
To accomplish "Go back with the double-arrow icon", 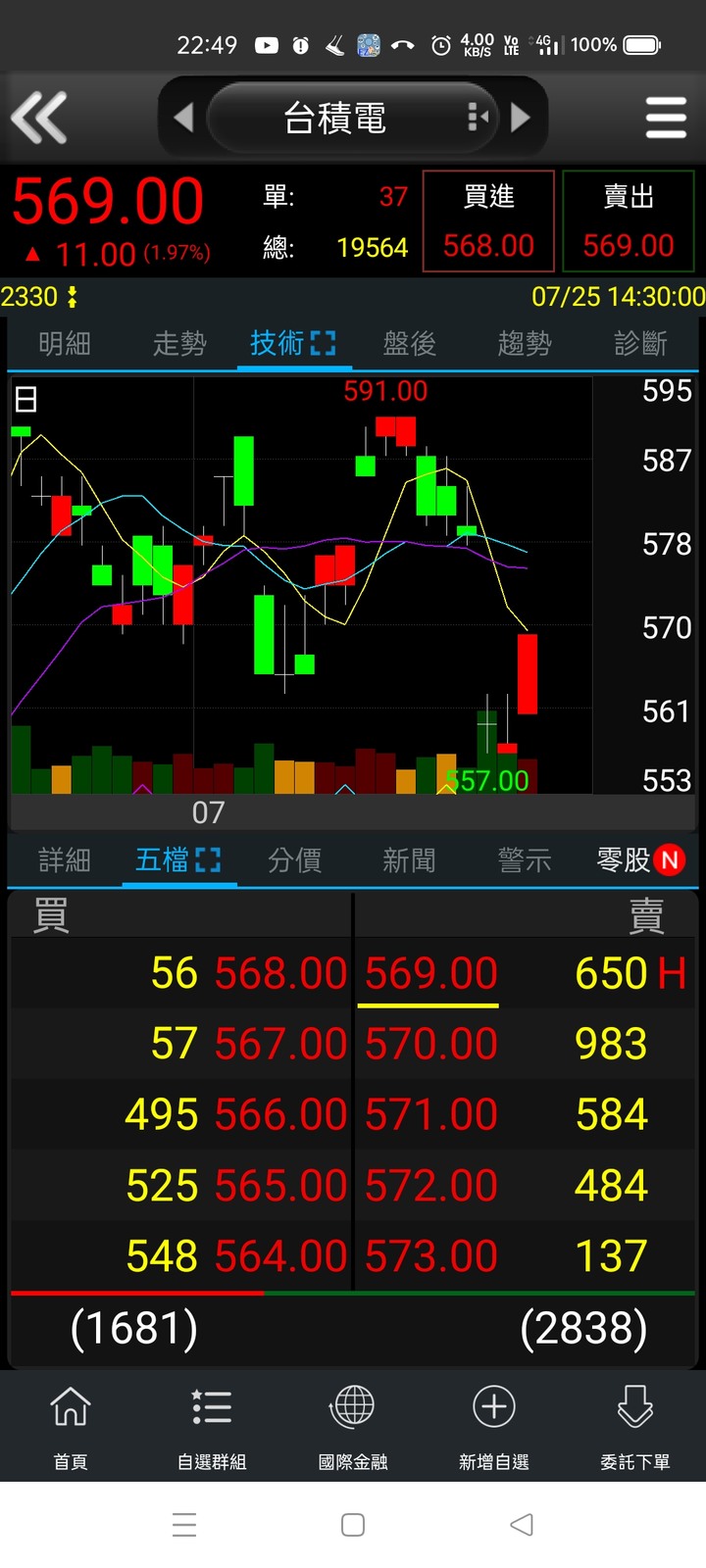I will pos(39,118).
